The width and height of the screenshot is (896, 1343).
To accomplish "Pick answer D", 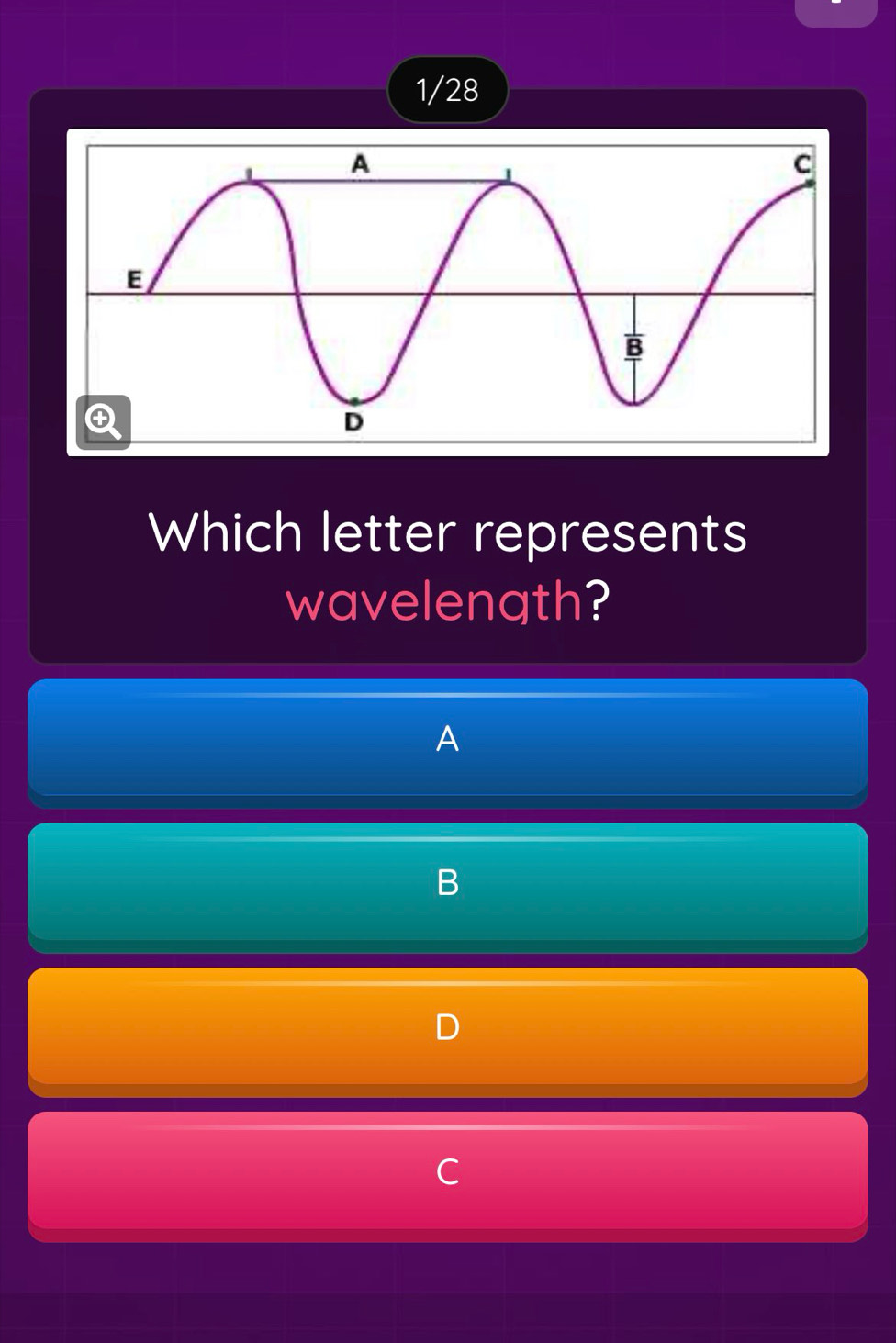I will tap(447, 1028).
